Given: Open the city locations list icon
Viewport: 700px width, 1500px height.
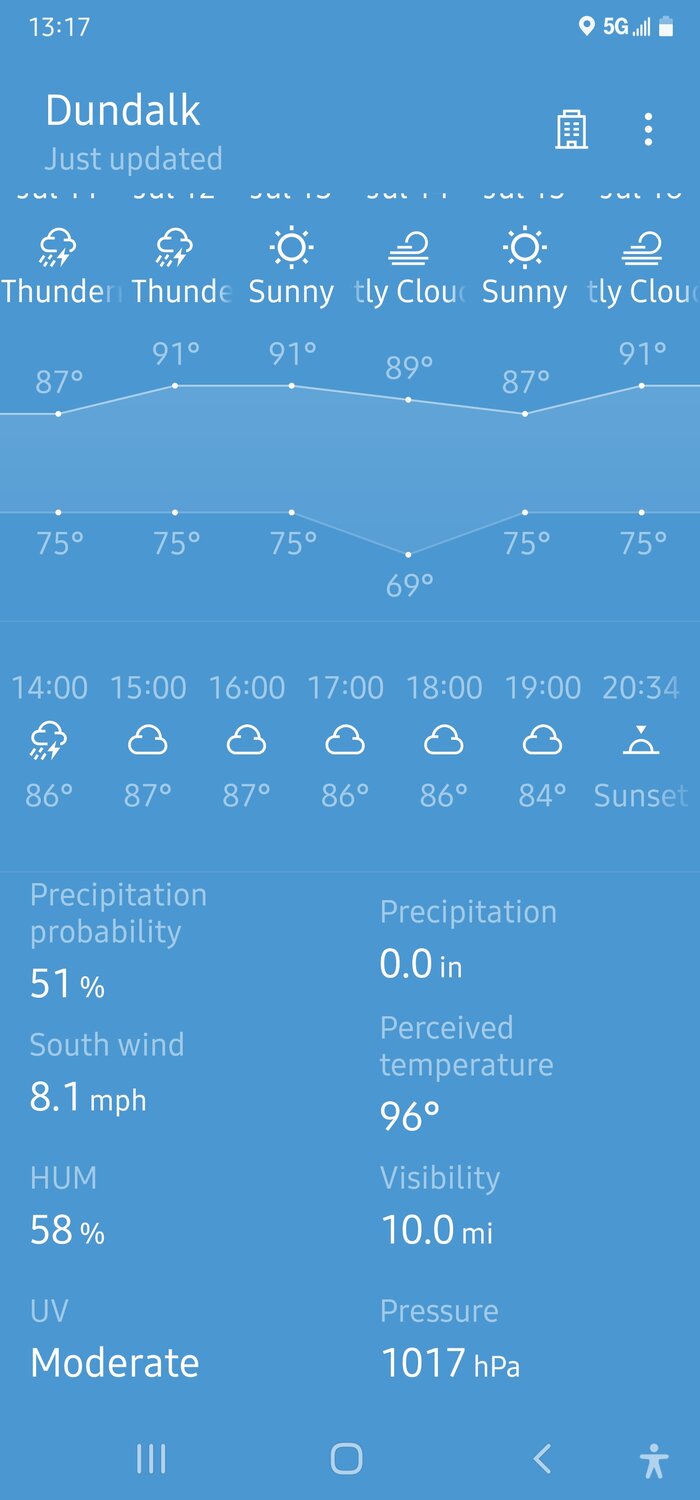Looking at the screenshot, I should [571, 130].
